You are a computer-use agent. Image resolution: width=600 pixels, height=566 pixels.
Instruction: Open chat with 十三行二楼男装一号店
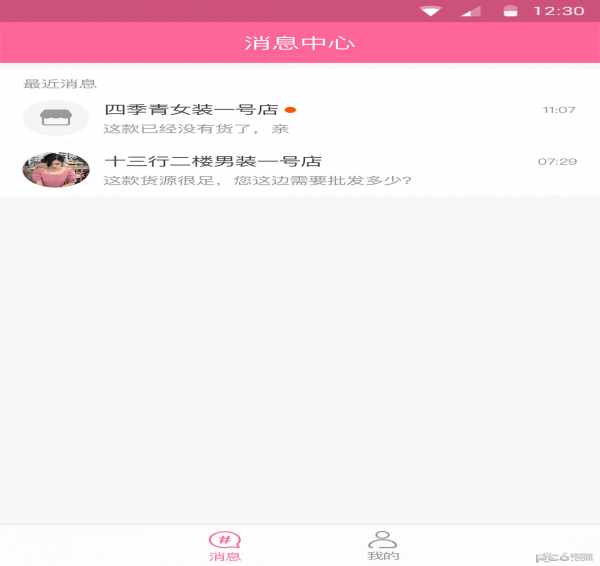[x=300, y=170]
